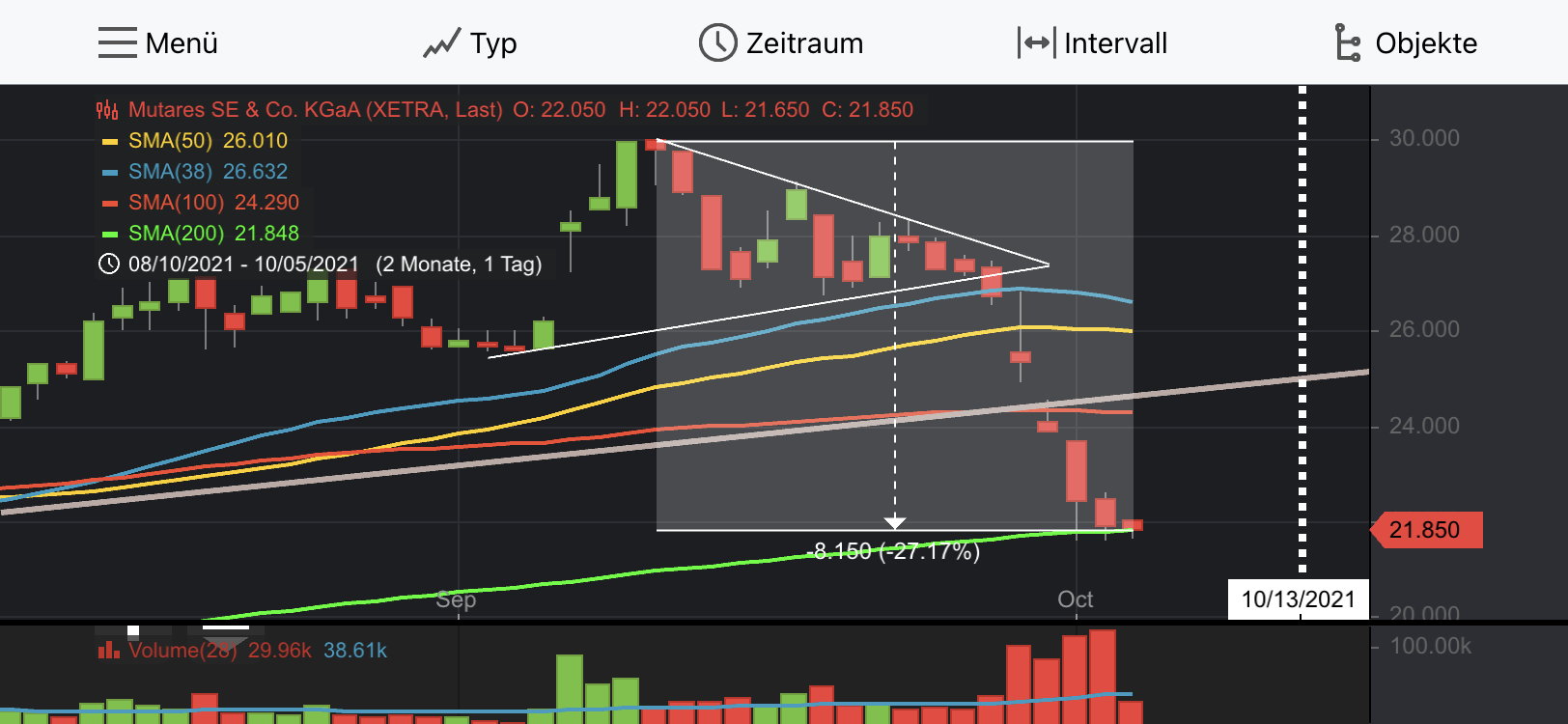Open the Intervall setting
This screenshot has width=1568, height=724.
[x=1092, y=43]
